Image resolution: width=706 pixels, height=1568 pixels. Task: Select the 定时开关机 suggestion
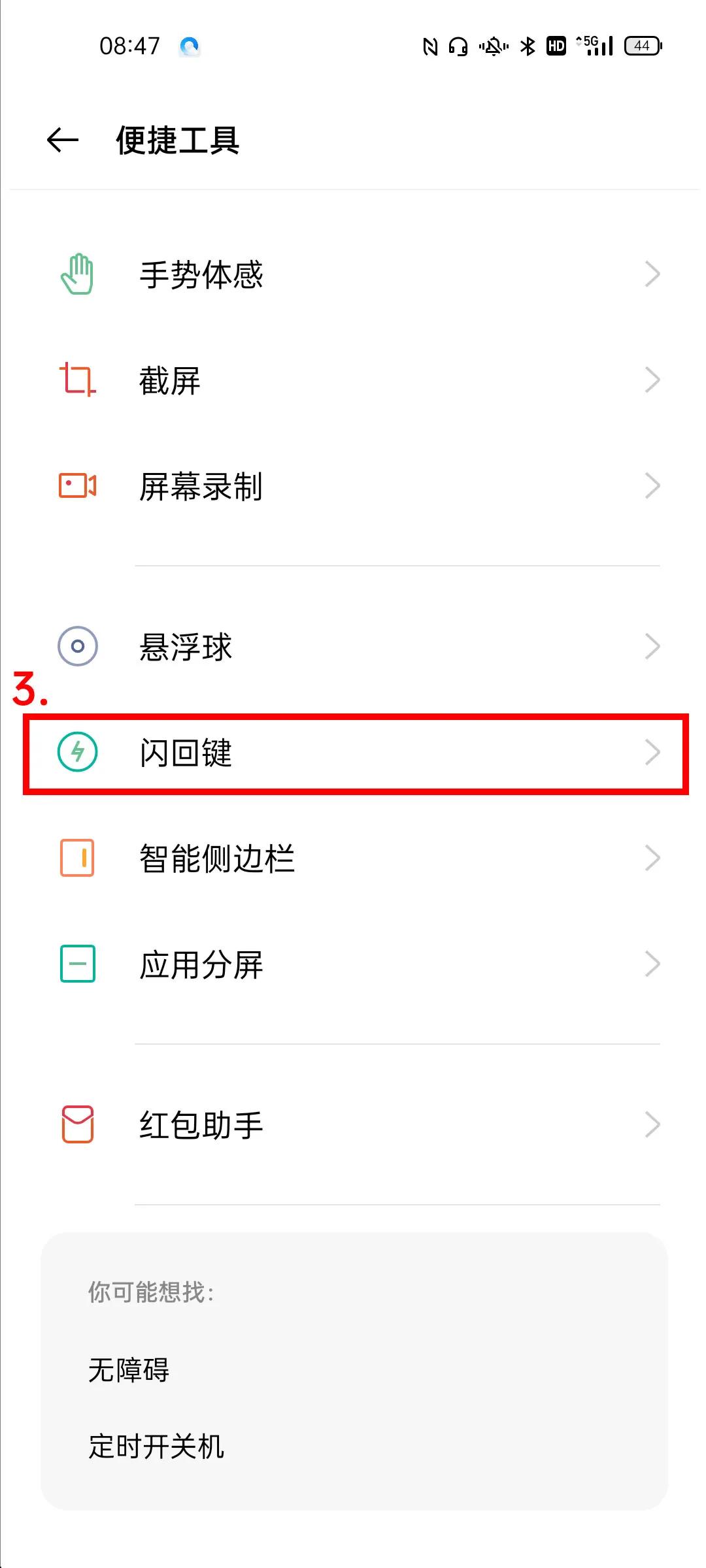click(156, 1446)
